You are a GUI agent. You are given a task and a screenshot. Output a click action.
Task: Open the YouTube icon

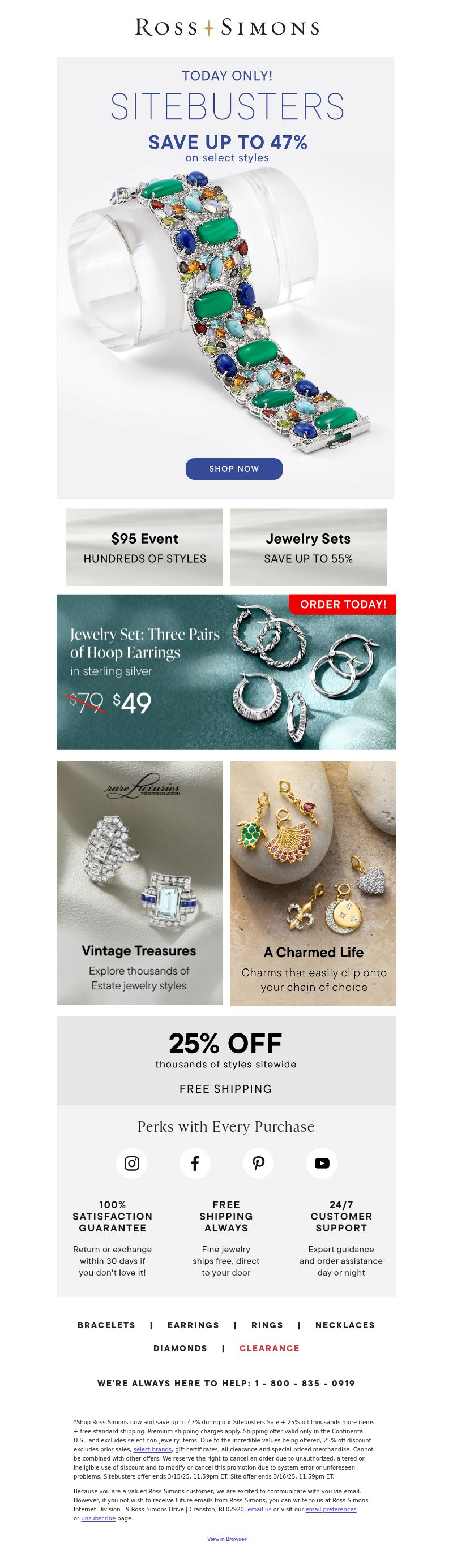(322, 1163)
